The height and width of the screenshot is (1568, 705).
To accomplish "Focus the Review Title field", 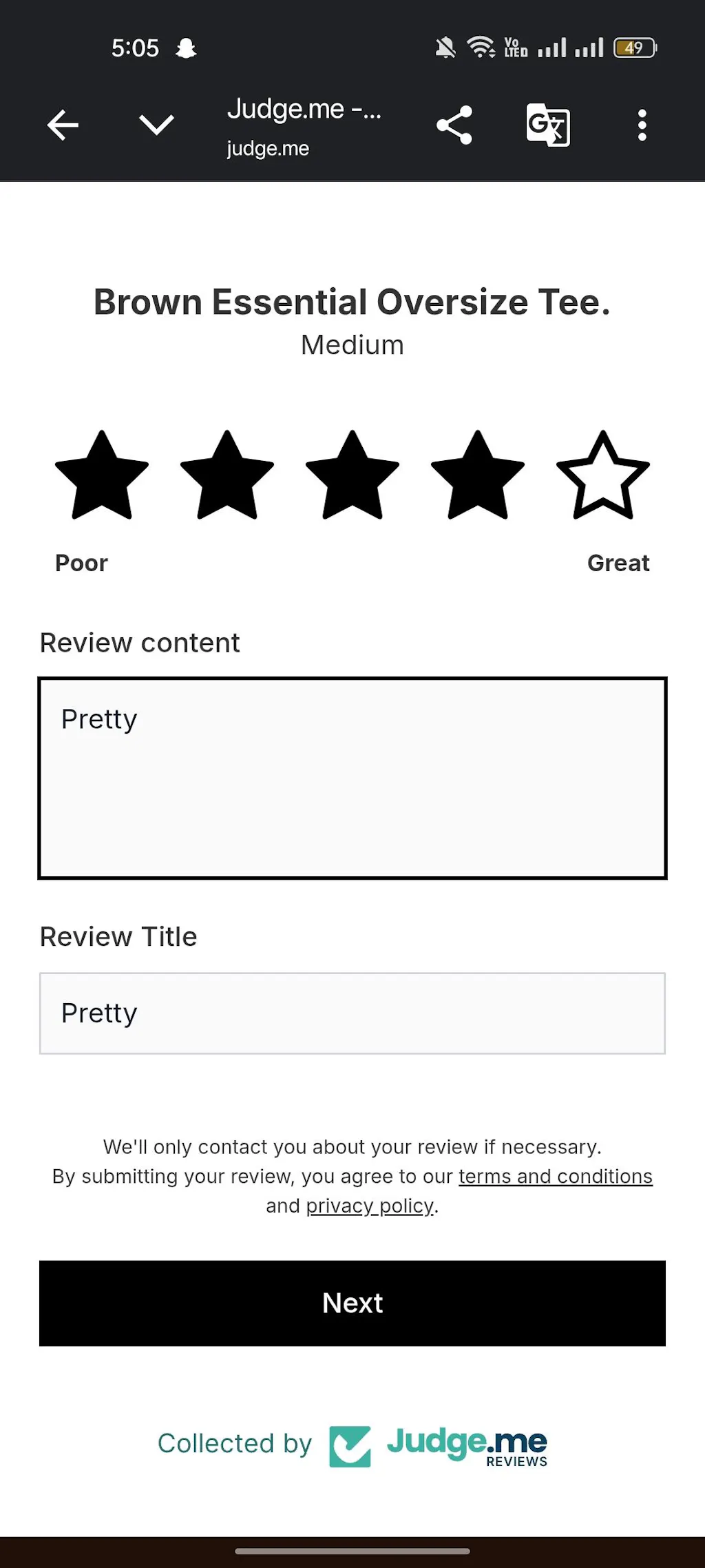I will pos(352,1013).
